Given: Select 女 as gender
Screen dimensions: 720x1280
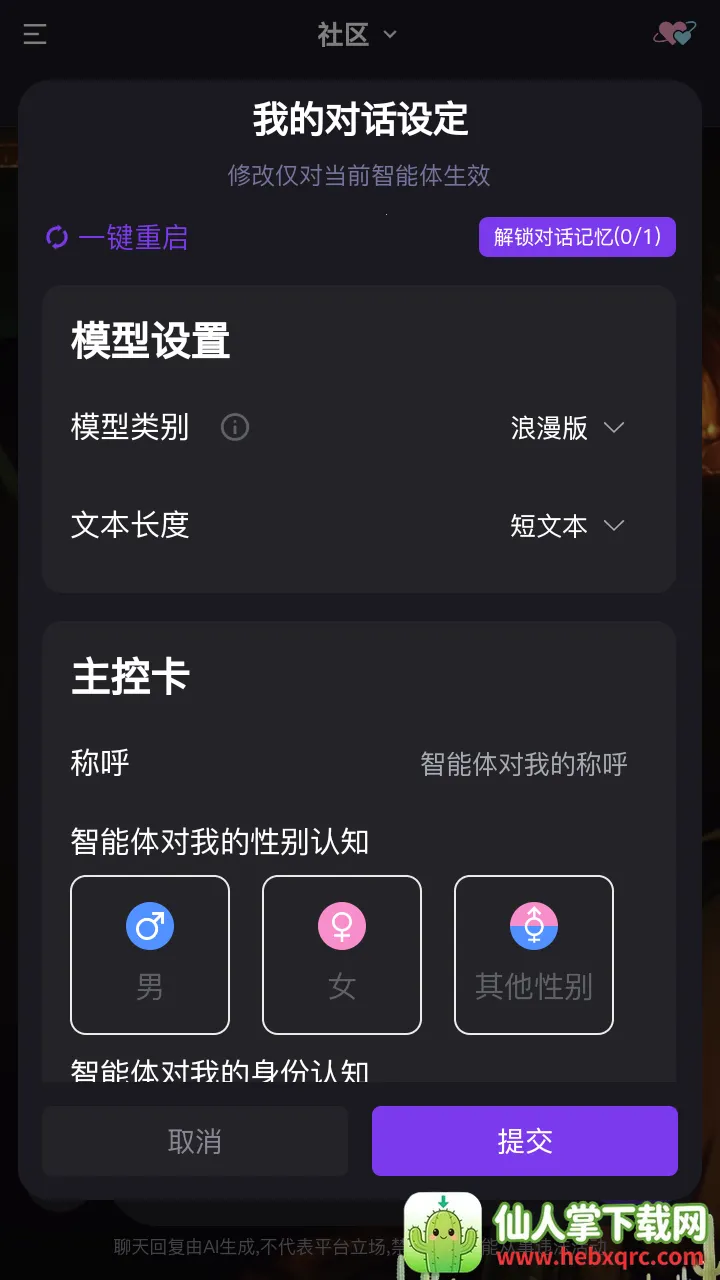Looking at the screenshot, I should (x=342, y=954).
